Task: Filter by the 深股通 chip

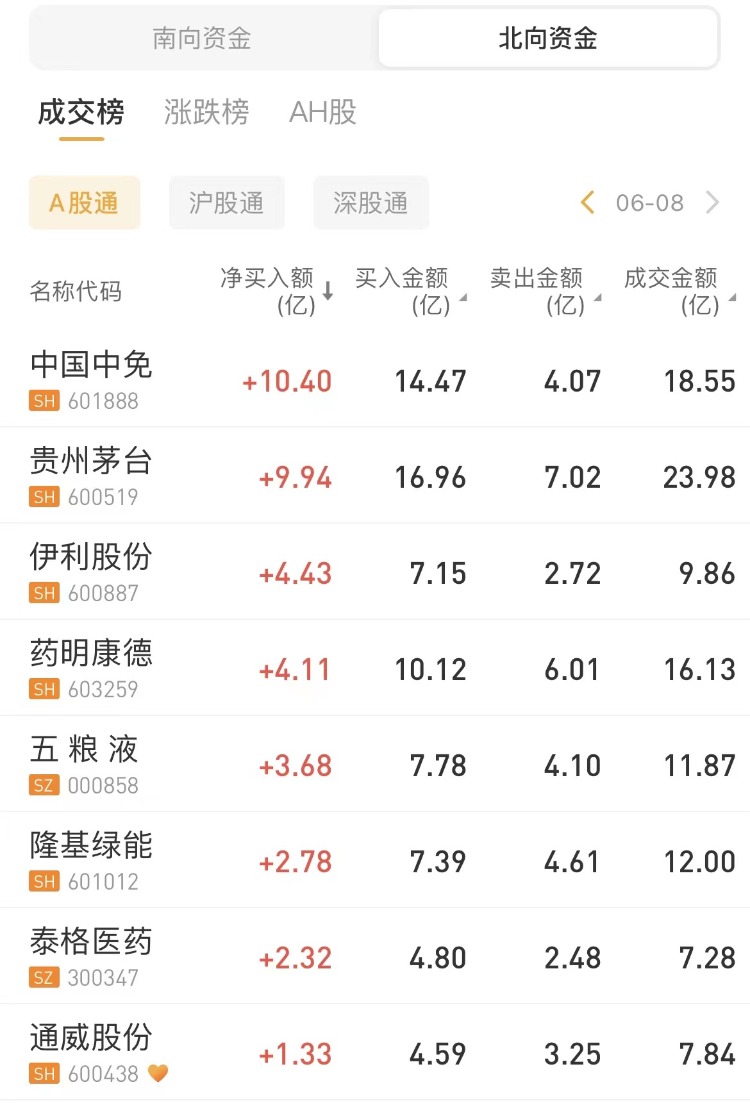Action: pos(371,203)
